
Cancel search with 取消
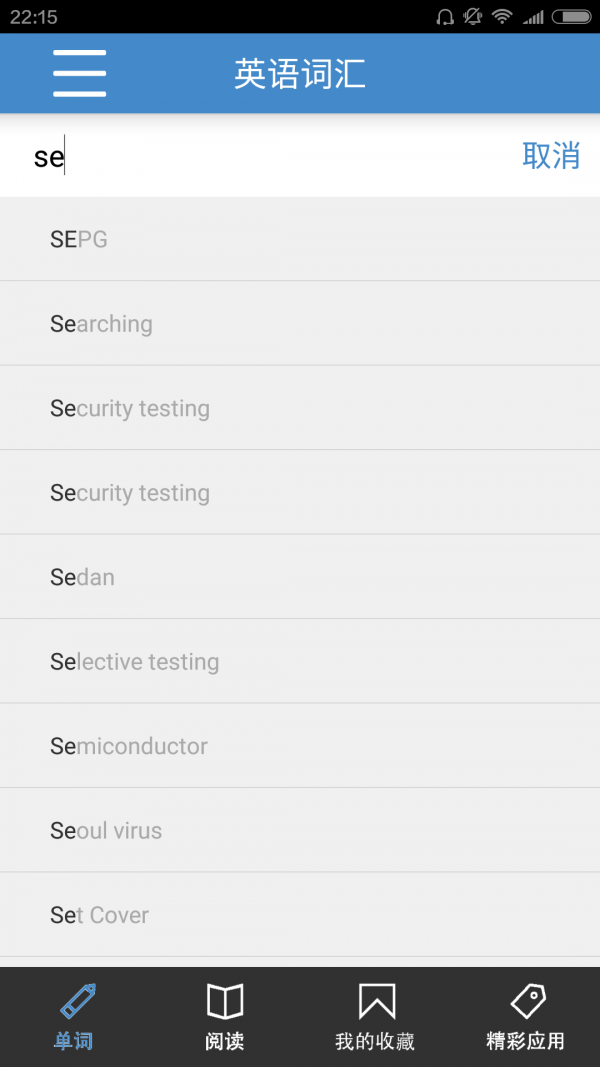(x=551, y=156)
